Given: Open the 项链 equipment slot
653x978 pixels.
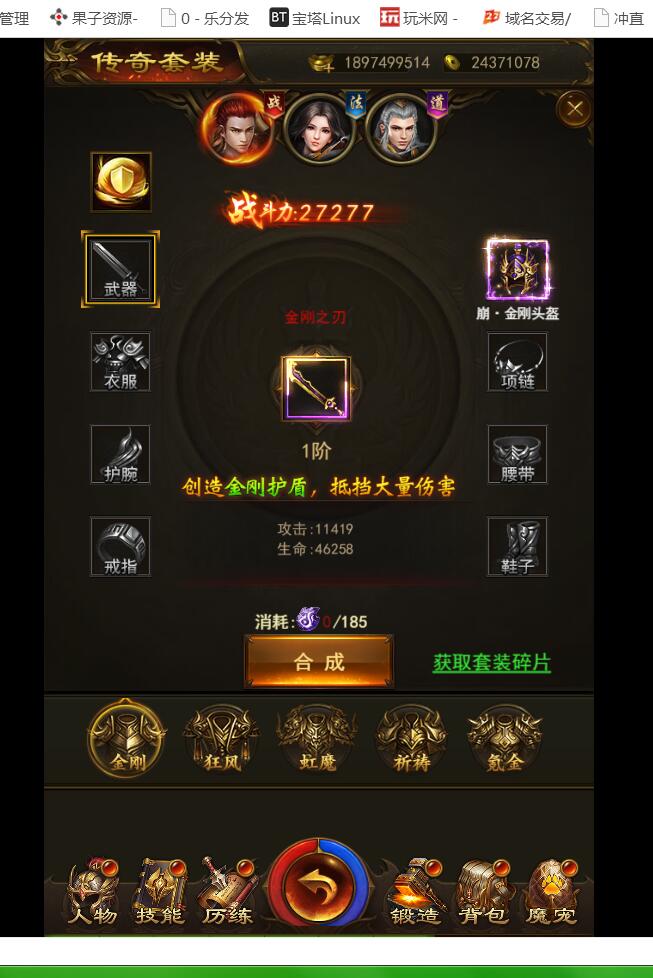Looking at the screenshot, I should click(x=517, y=361).
